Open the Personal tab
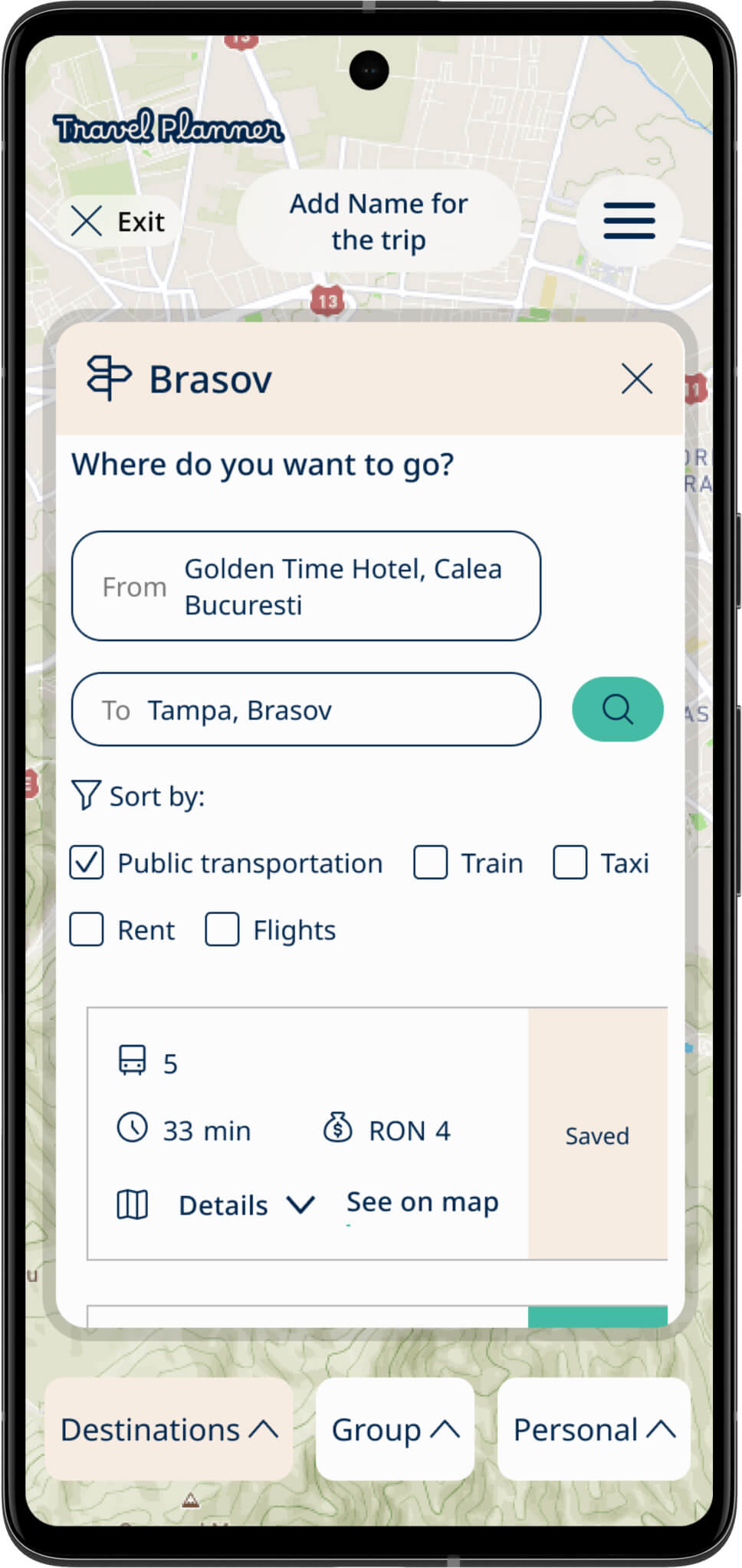 (594, 1429)
